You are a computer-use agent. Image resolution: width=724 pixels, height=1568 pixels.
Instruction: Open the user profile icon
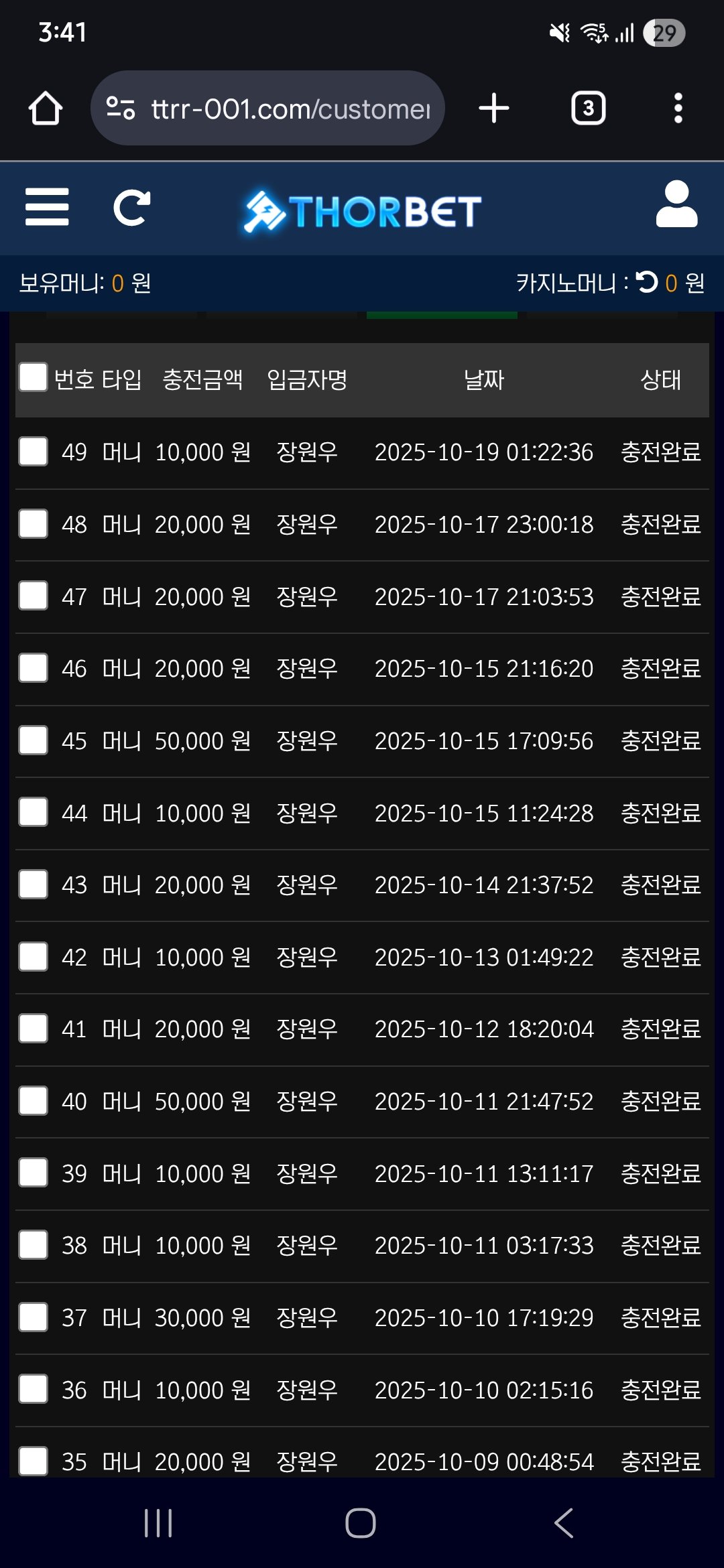676,204
